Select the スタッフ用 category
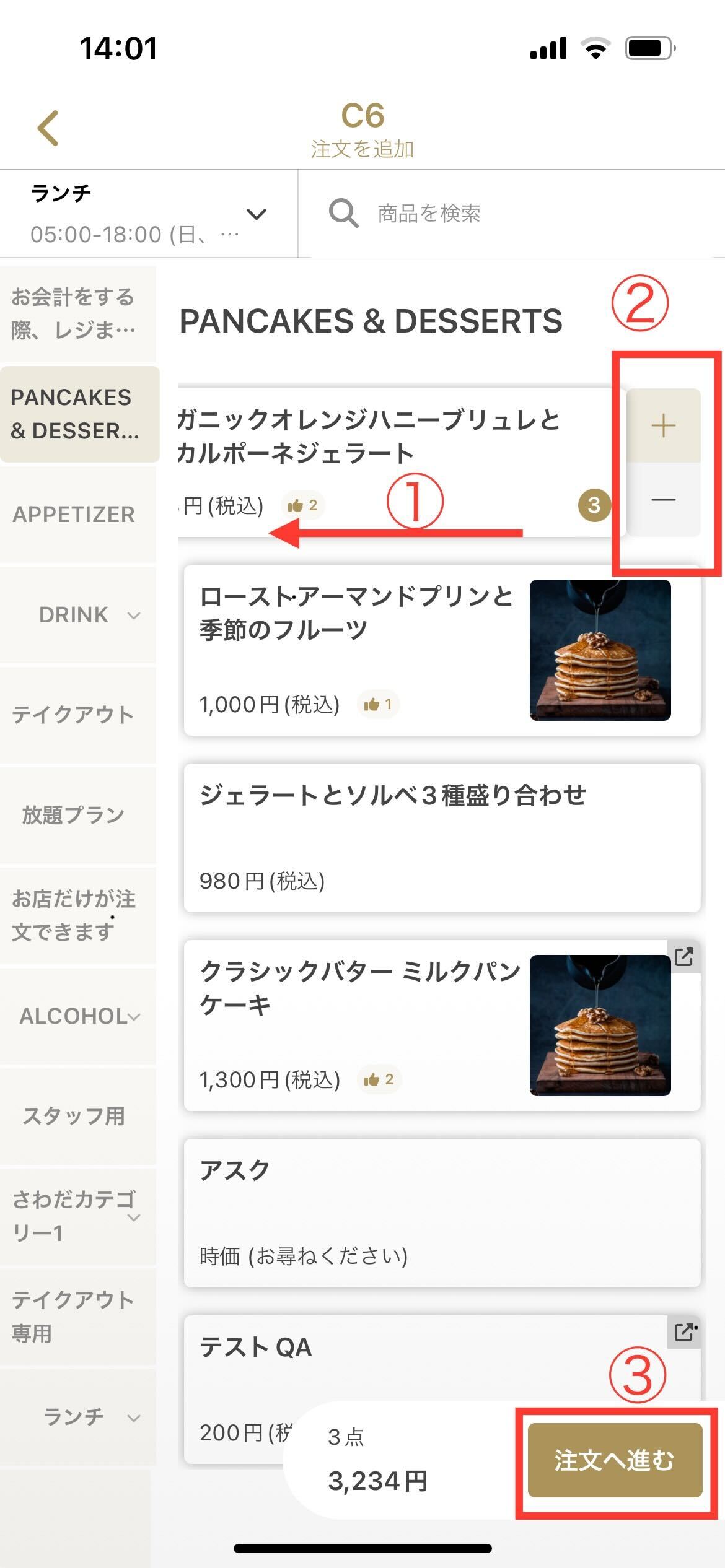Image resolution: width=725 pixels, height=1568 pixels. (x=74, y=1117)
